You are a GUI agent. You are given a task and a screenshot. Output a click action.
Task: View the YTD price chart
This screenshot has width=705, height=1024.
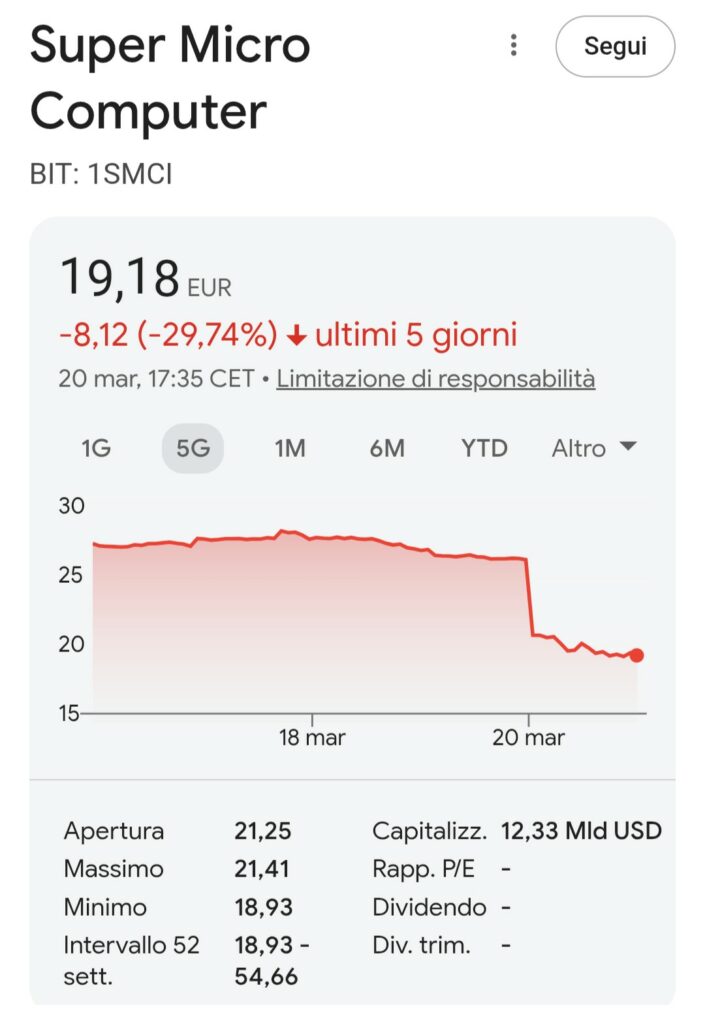(484, 448)
